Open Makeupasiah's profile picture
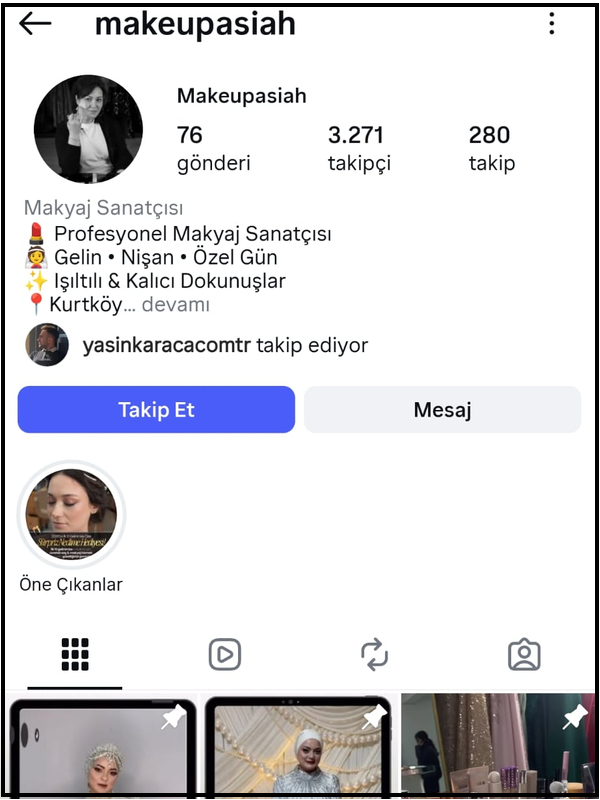 point(88,129)
